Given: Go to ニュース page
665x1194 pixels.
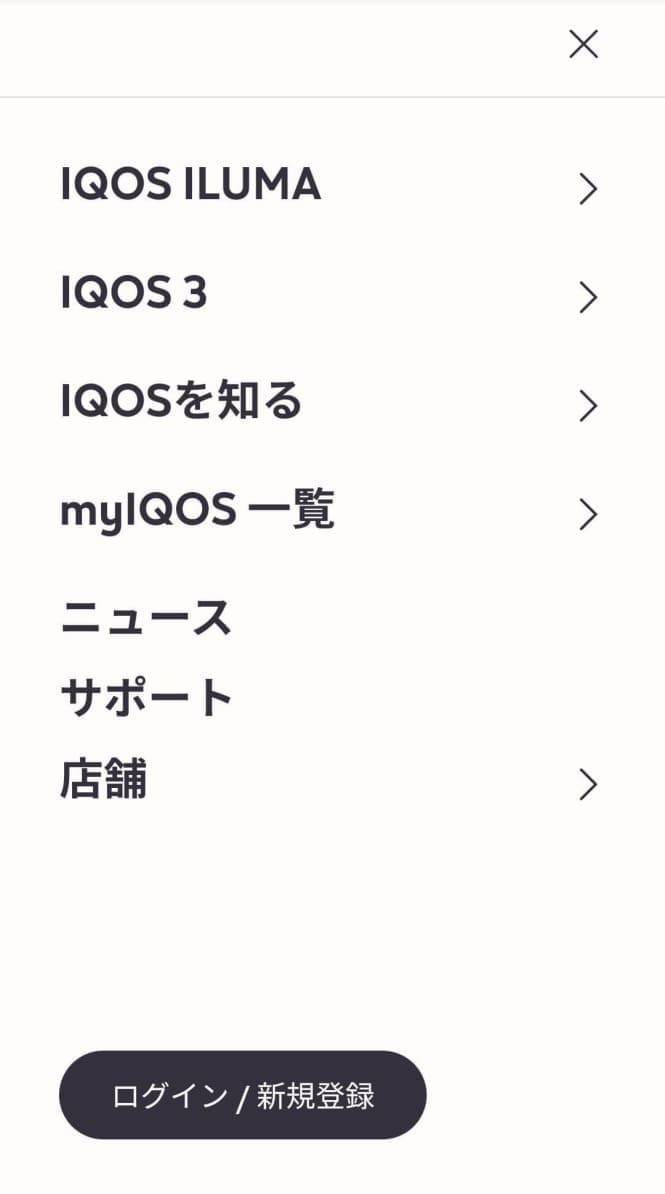Looking at the screenshot, I should coord(146,618).
